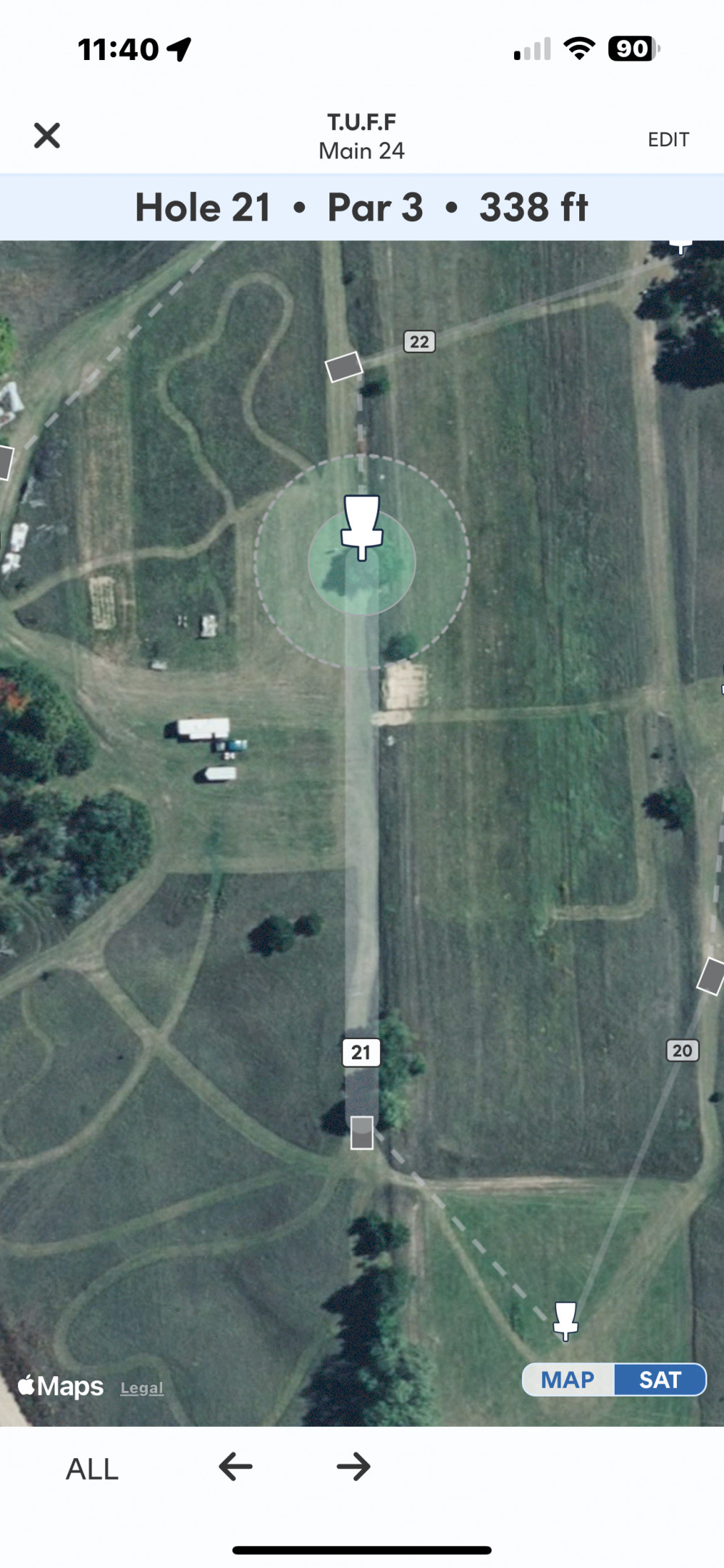Image resolution: width=724 pixels, height=1568 pixels.
Task: Select the SAT satellite view
Action: (x=660, y=1379)
